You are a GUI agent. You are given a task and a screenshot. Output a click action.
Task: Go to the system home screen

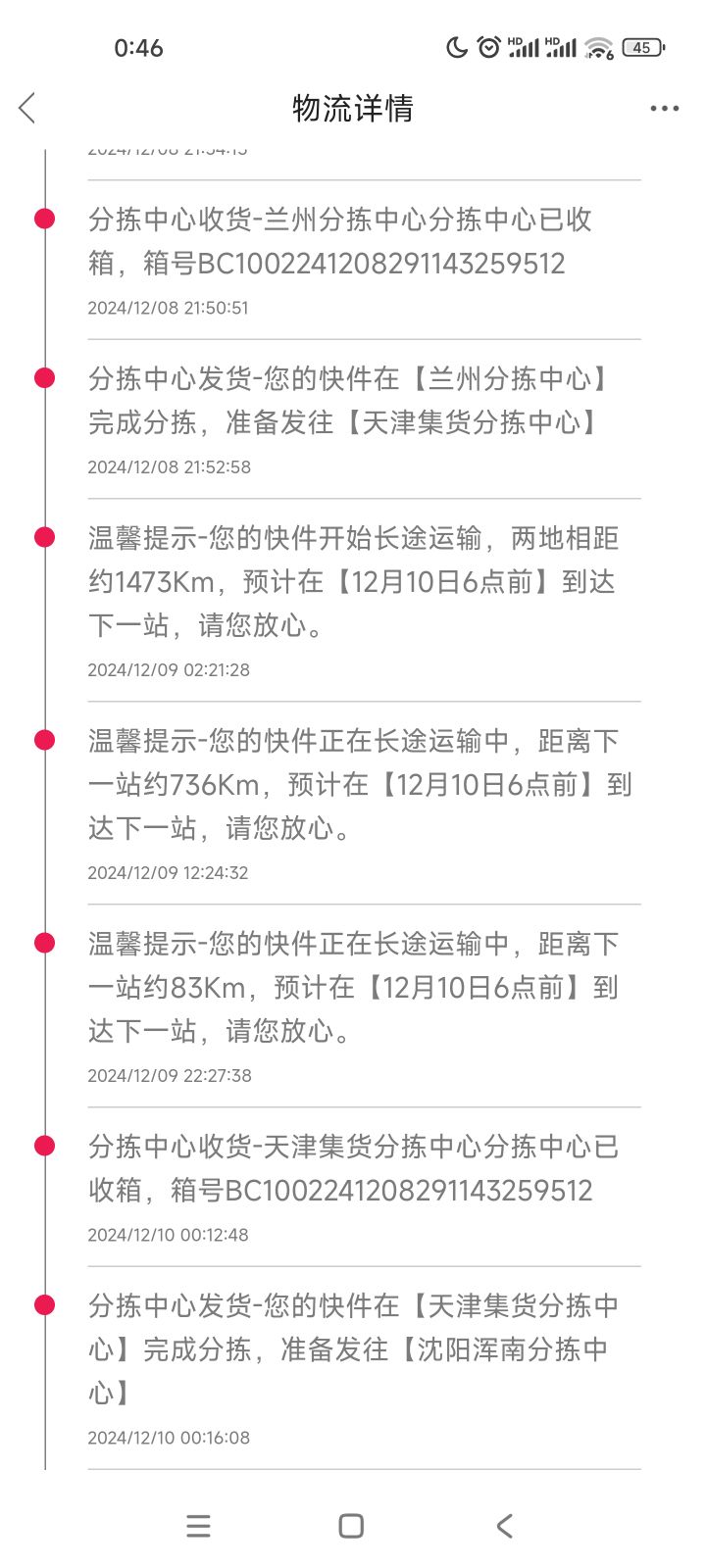tap(351, 1525)
